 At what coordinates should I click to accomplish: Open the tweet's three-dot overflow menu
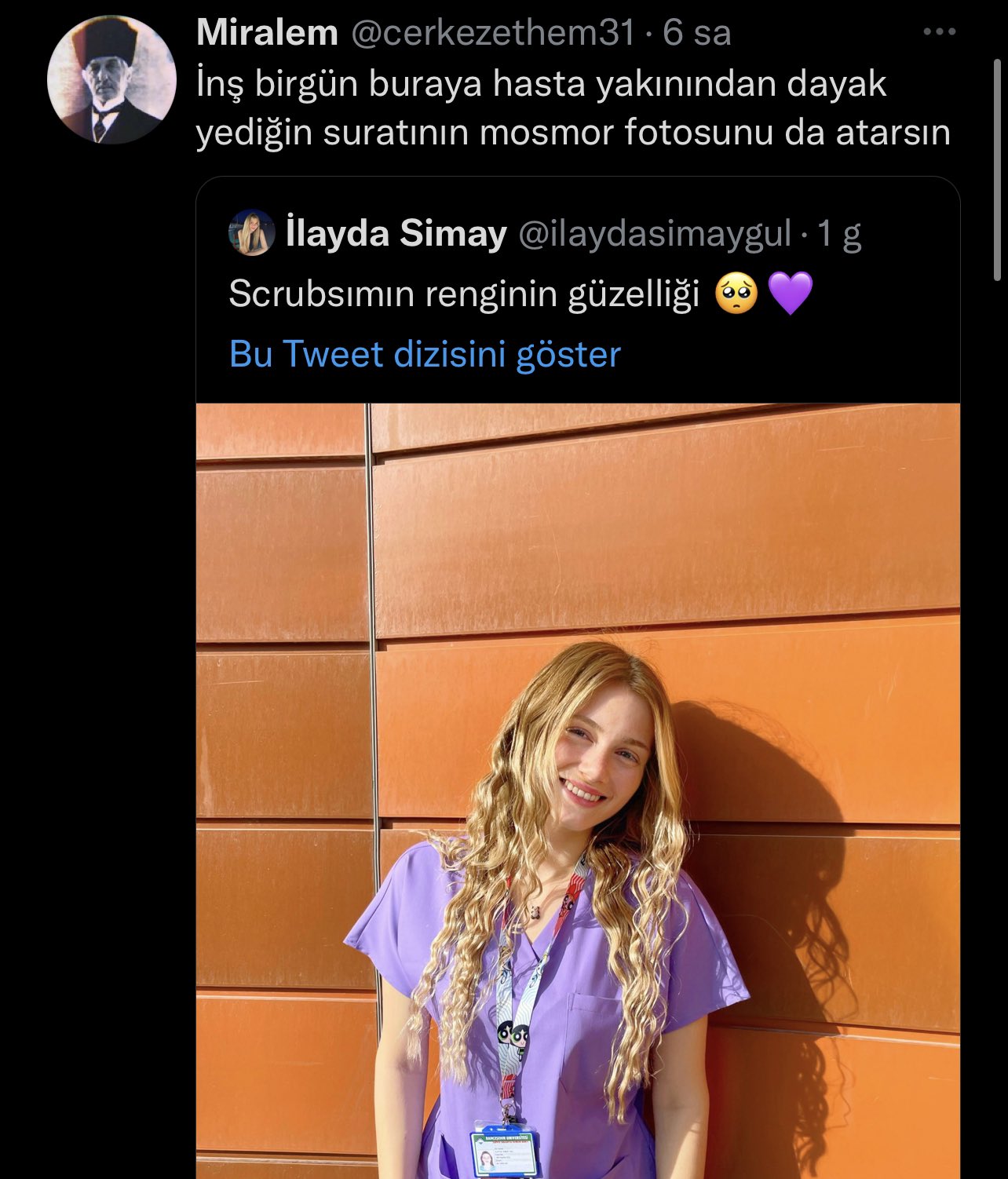pos(939,32)
